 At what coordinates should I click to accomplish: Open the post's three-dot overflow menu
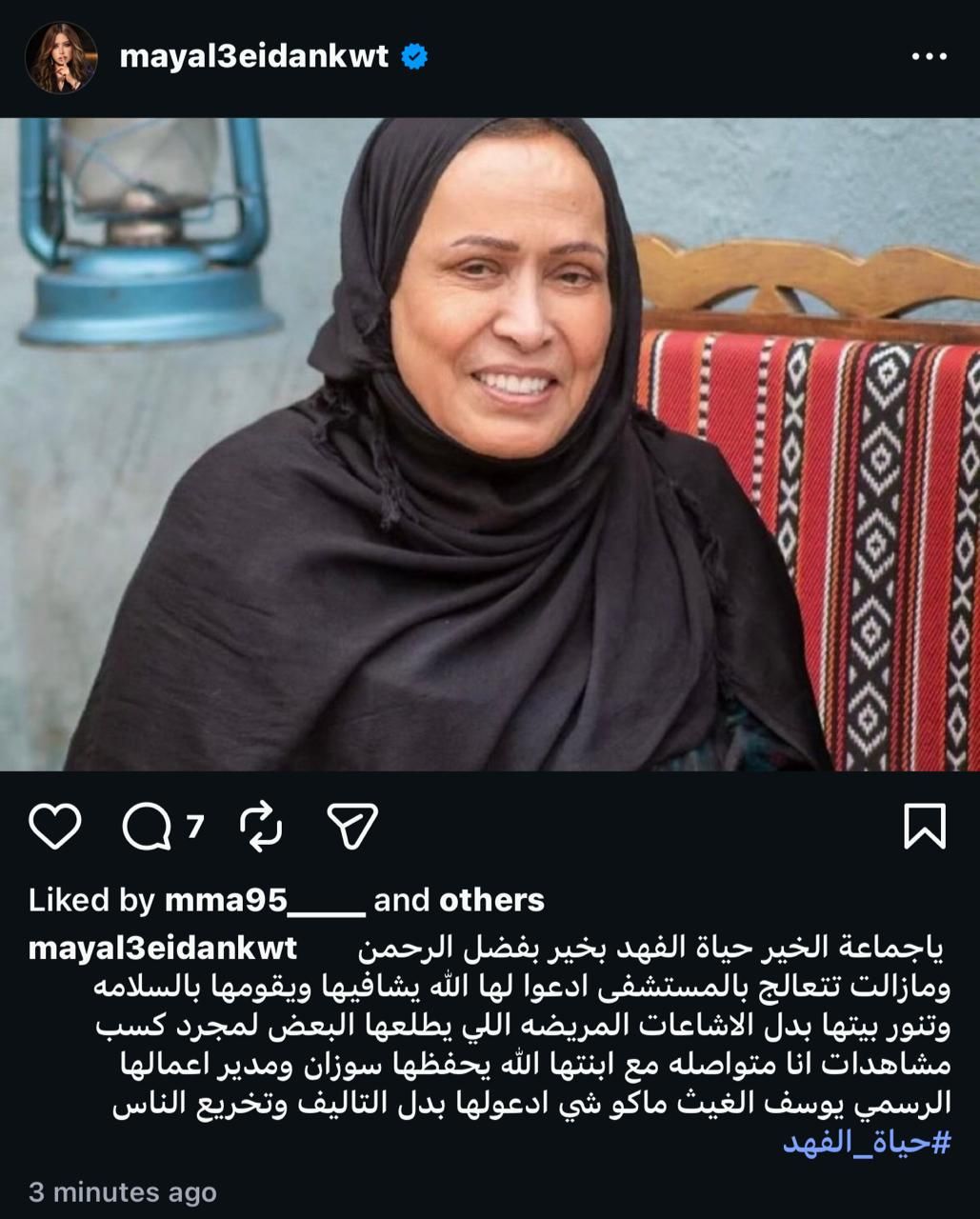[x=929, y=57]
